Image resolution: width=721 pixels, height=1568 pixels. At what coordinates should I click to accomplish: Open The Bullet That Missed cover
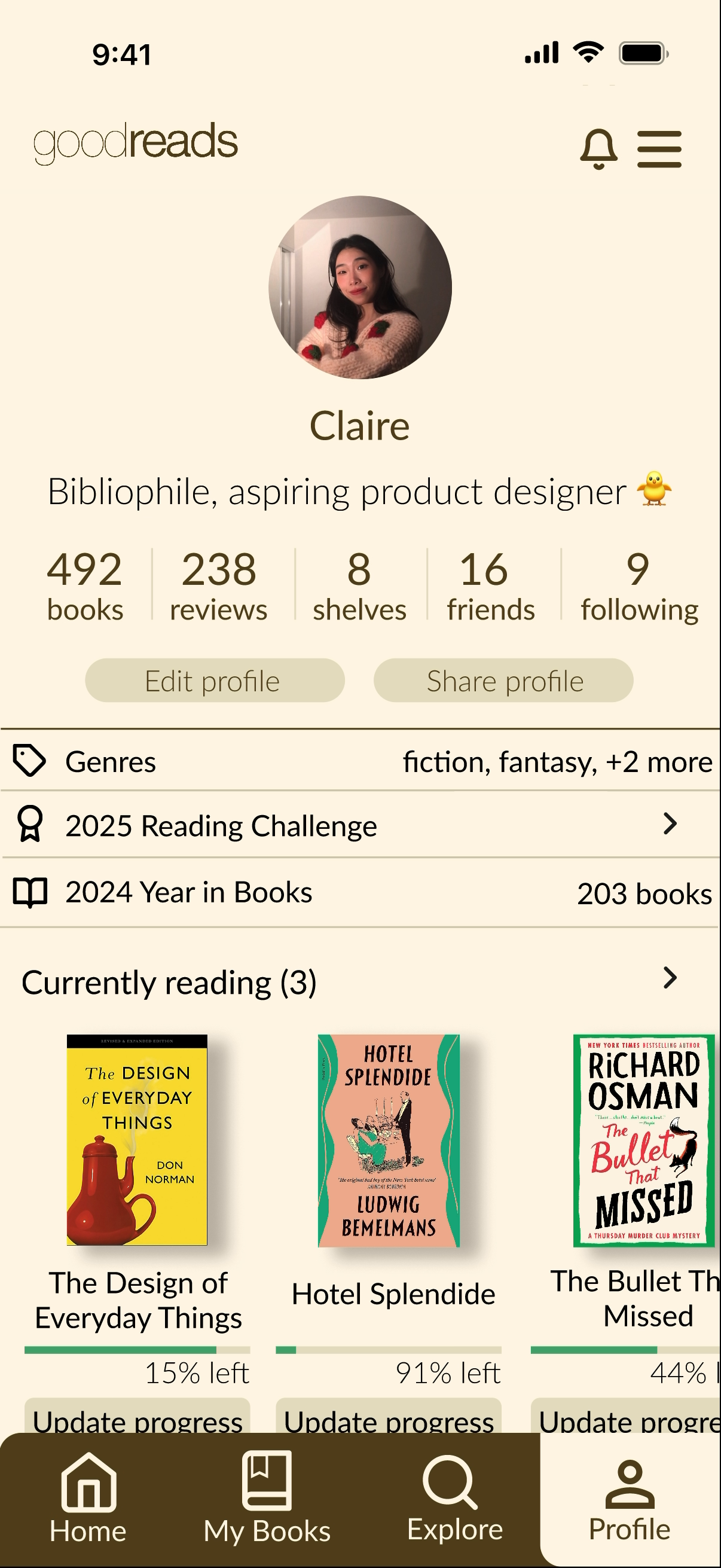[x=644, y=1139]
